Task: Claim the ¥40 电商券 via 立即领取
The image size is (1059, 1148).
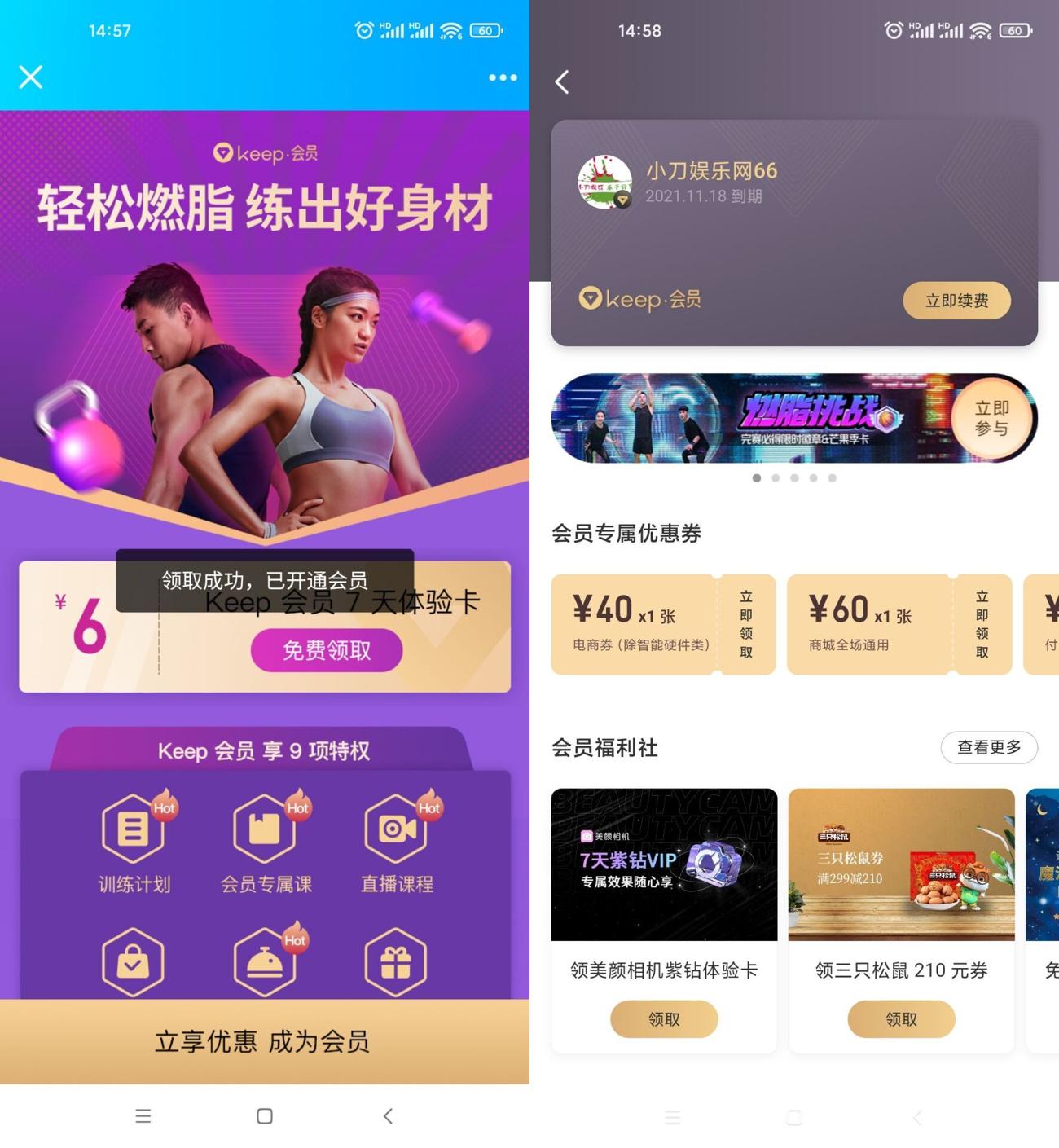Action: click(746, 624)
